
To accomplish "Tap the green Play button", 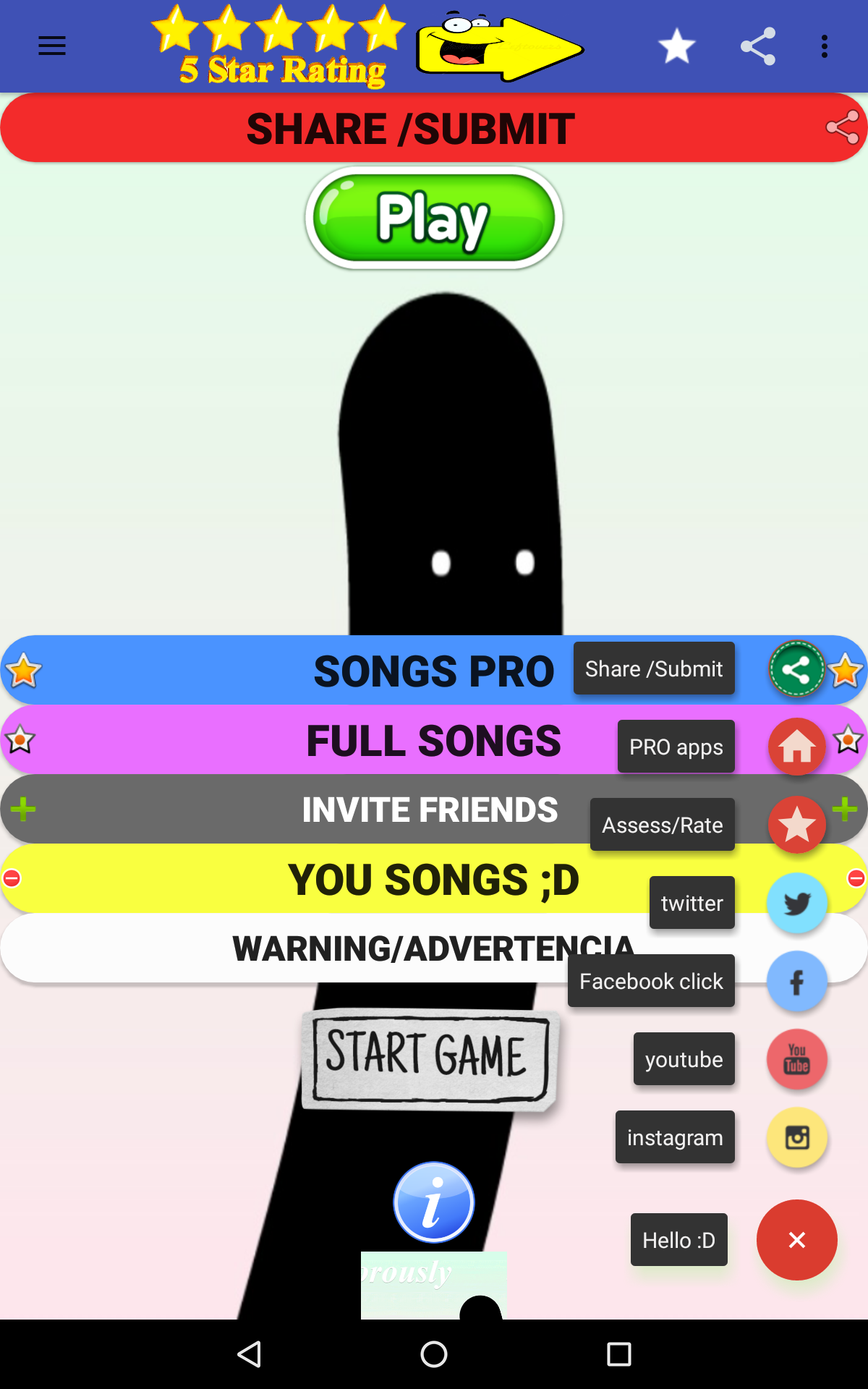I will (x=434, y=218).
